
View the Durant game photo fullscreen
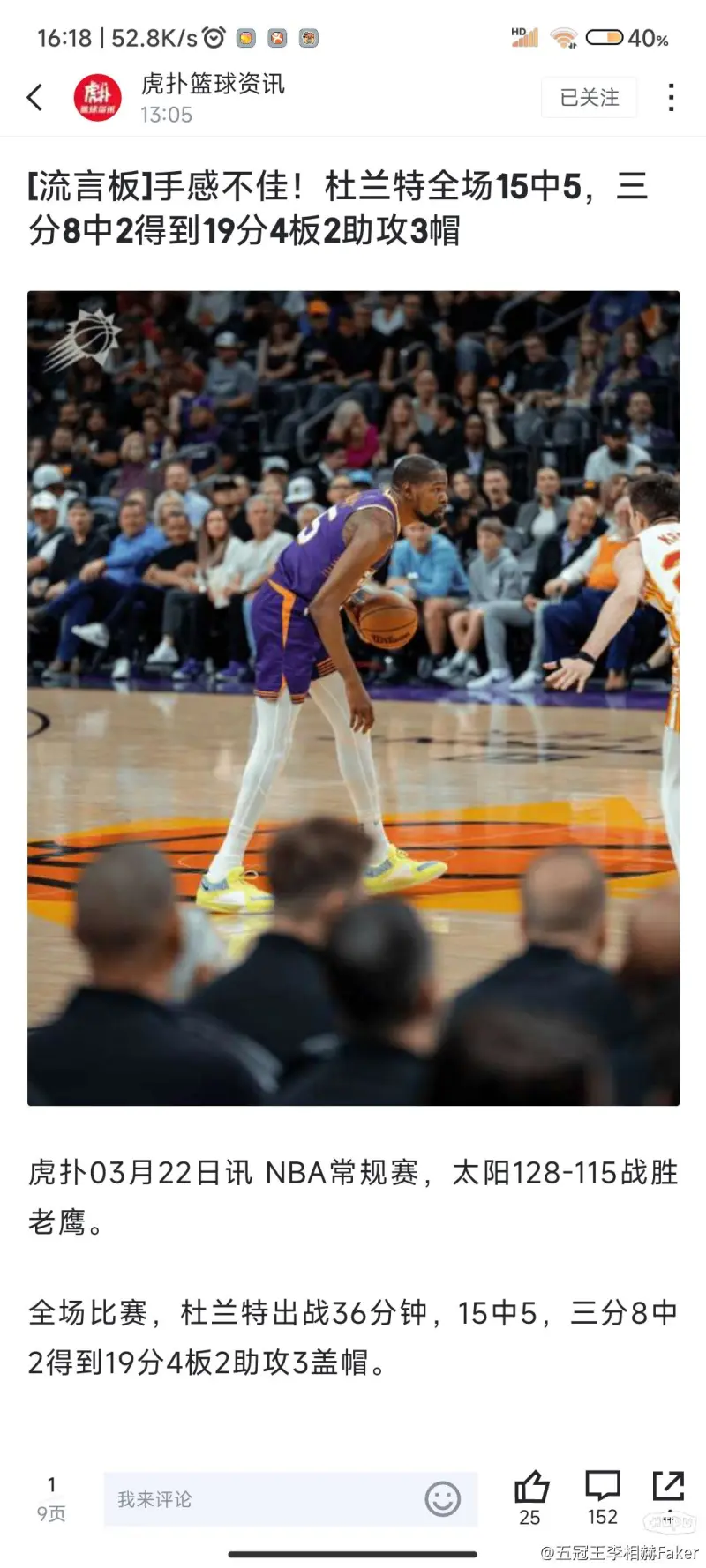pyautogui.click(x=353, y=697)
